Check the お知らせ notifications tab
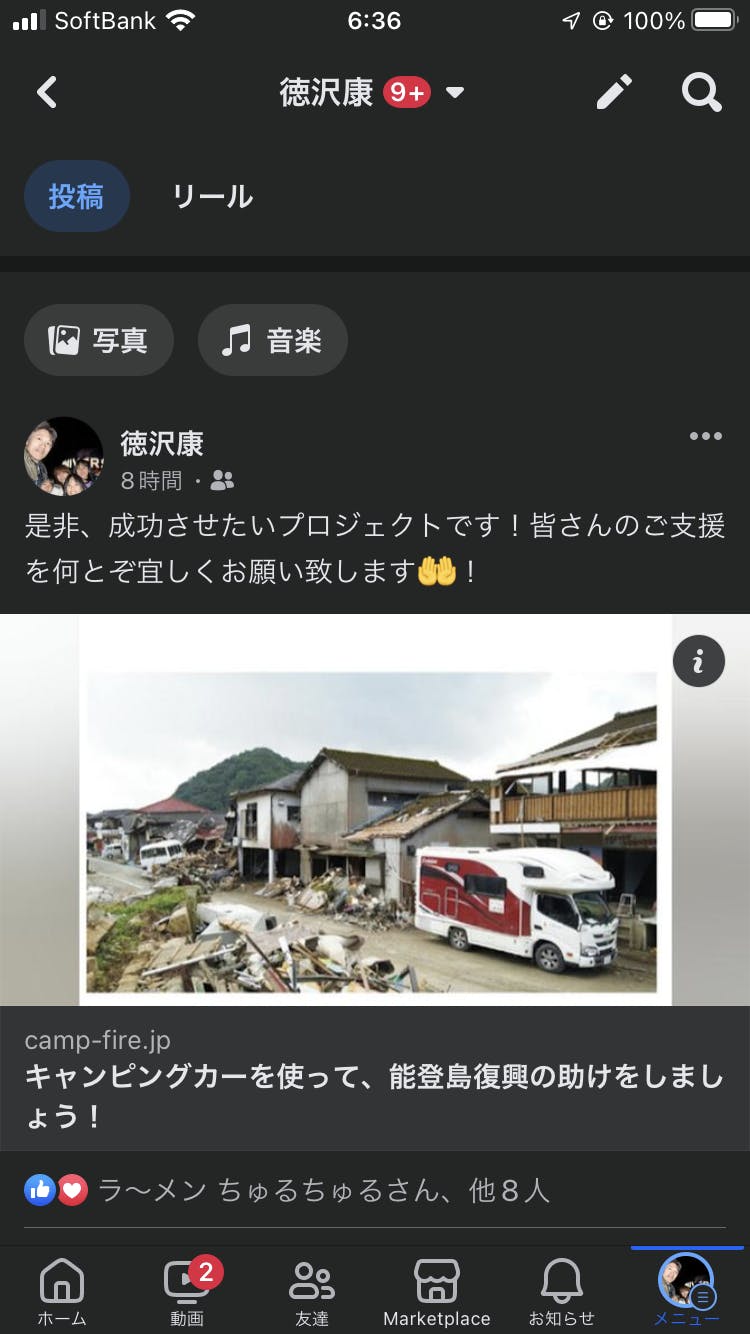The image size is (750, 1334). [x=562, y=1291]
